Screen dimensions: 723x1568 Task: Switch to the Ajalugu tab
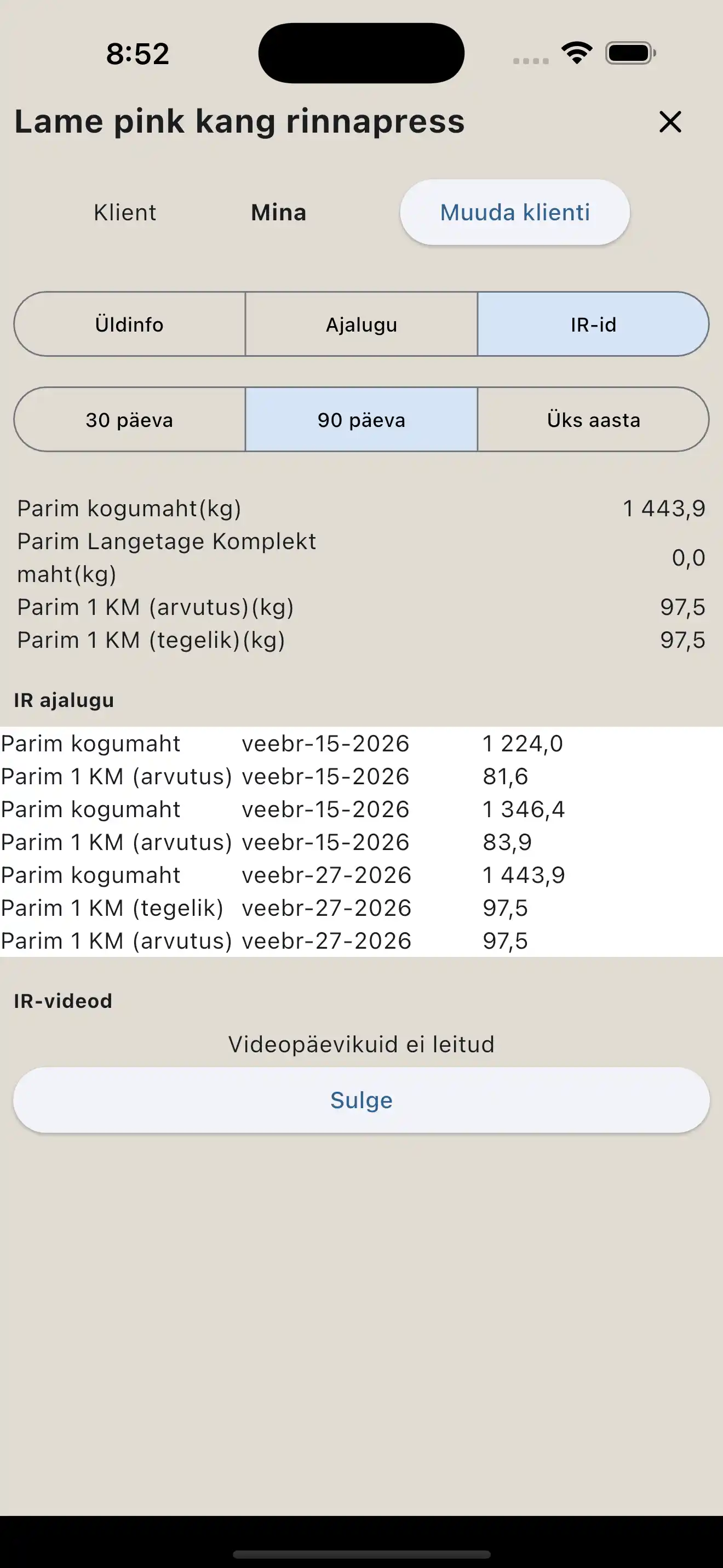pos(361,324)
